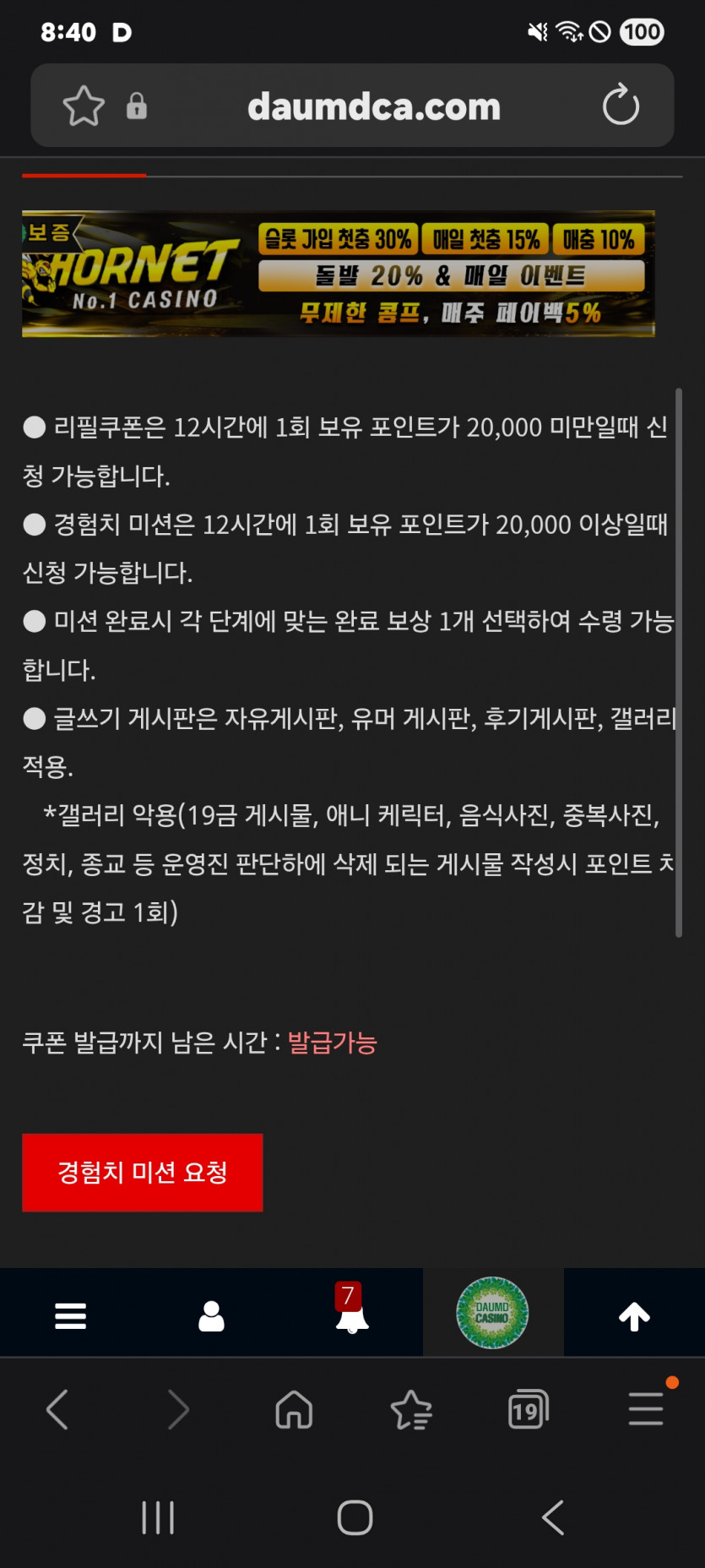705x1568 pixels.
Task: Toggle the bookmark star next to the address bar
Action: click(x=82, y=106)
